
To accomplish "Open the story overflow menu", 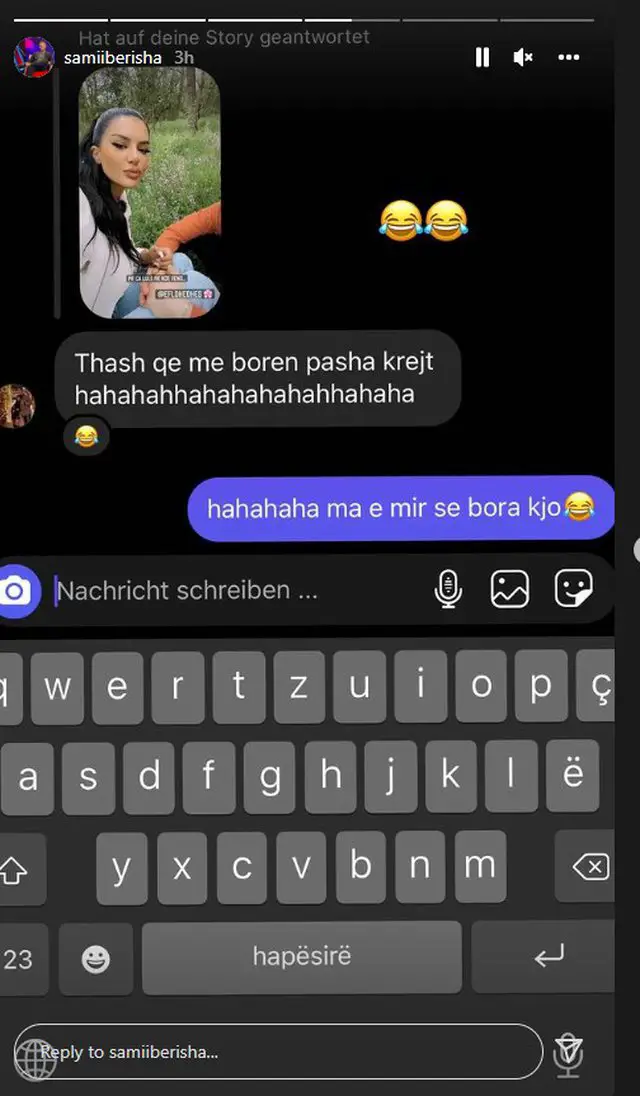I will click(569, 58).
